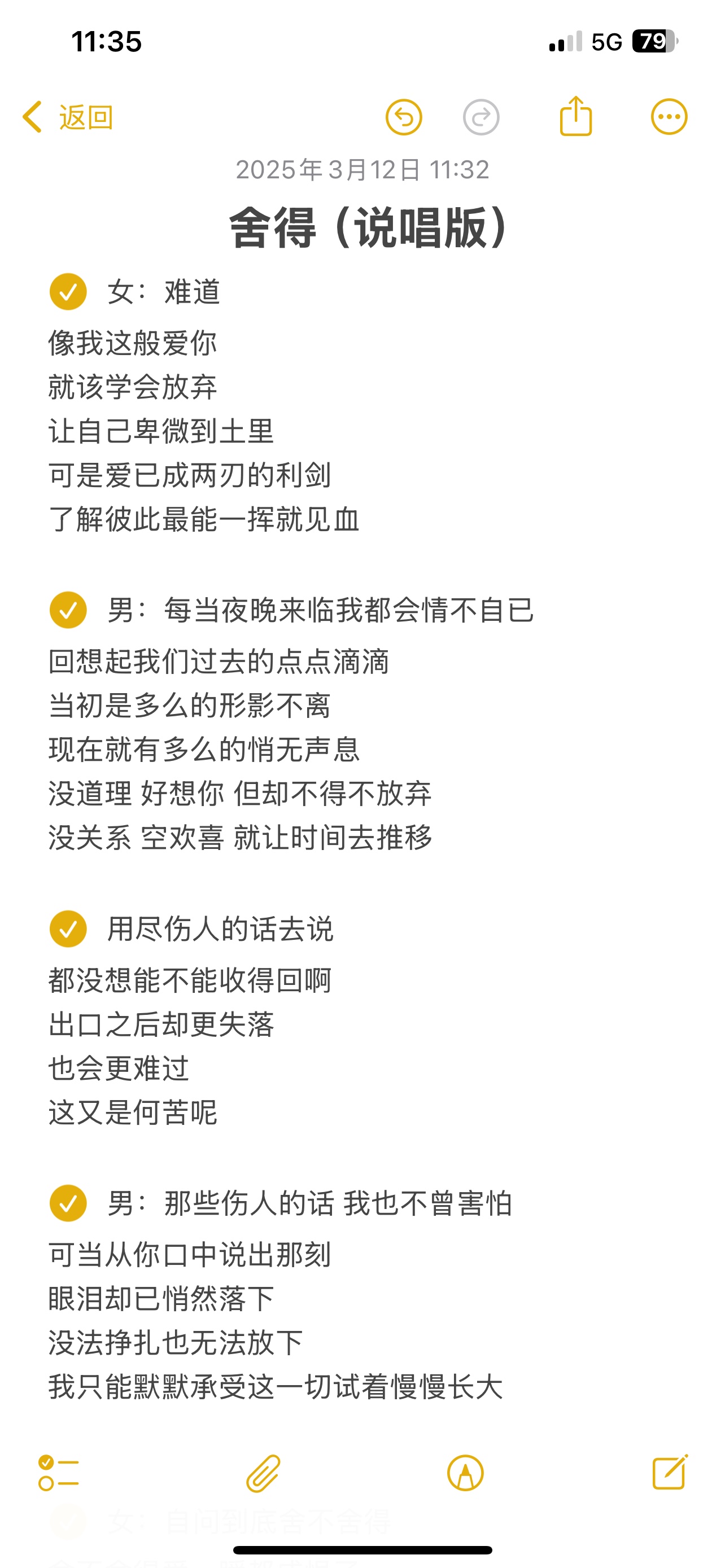Create a new note
The height and width of the screenshot is (1568, 725).
click(x=670, y=1472)
